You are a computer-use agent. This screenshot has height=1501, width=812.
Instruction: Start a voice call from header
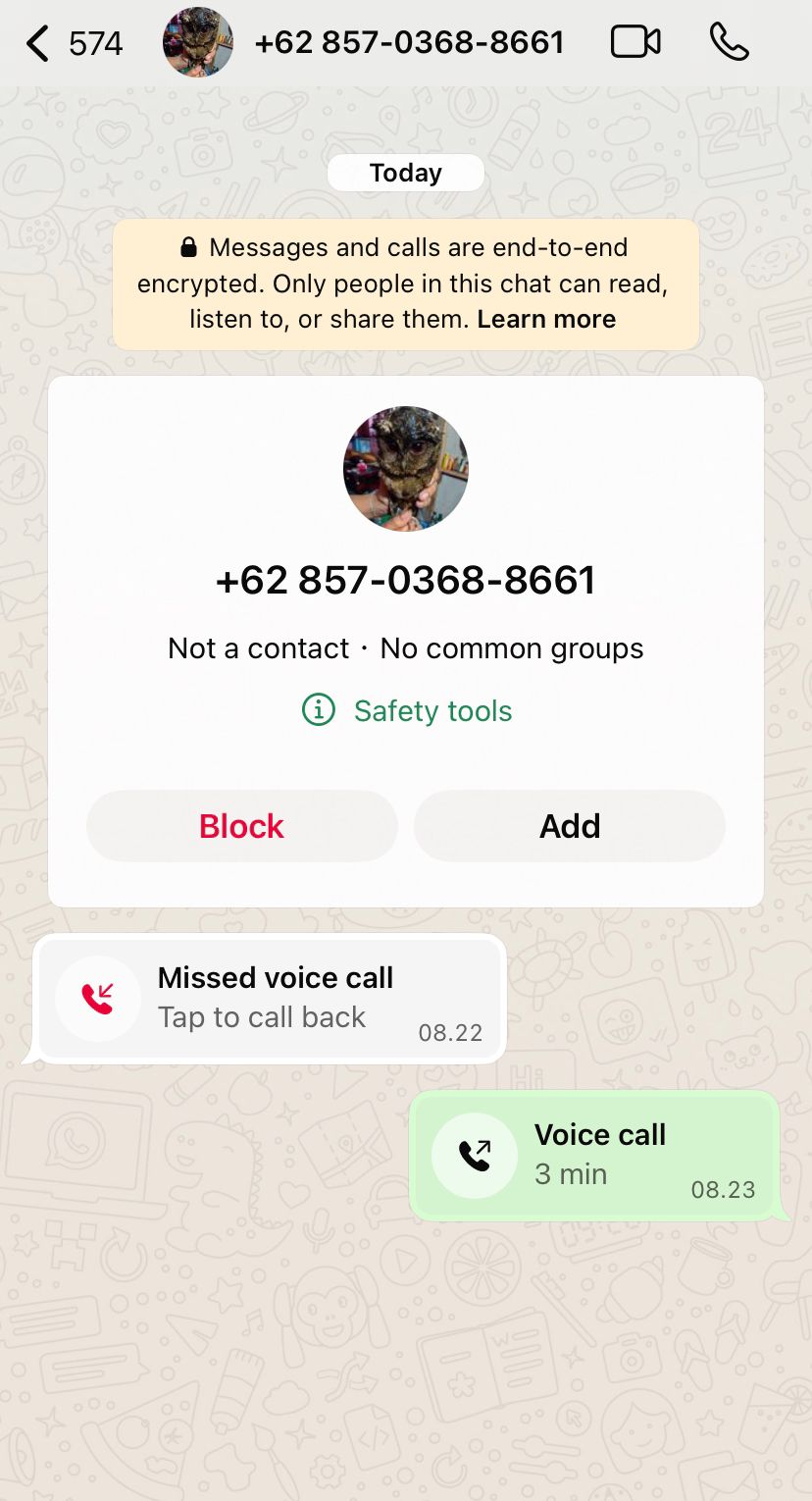[x=729, y=42]
